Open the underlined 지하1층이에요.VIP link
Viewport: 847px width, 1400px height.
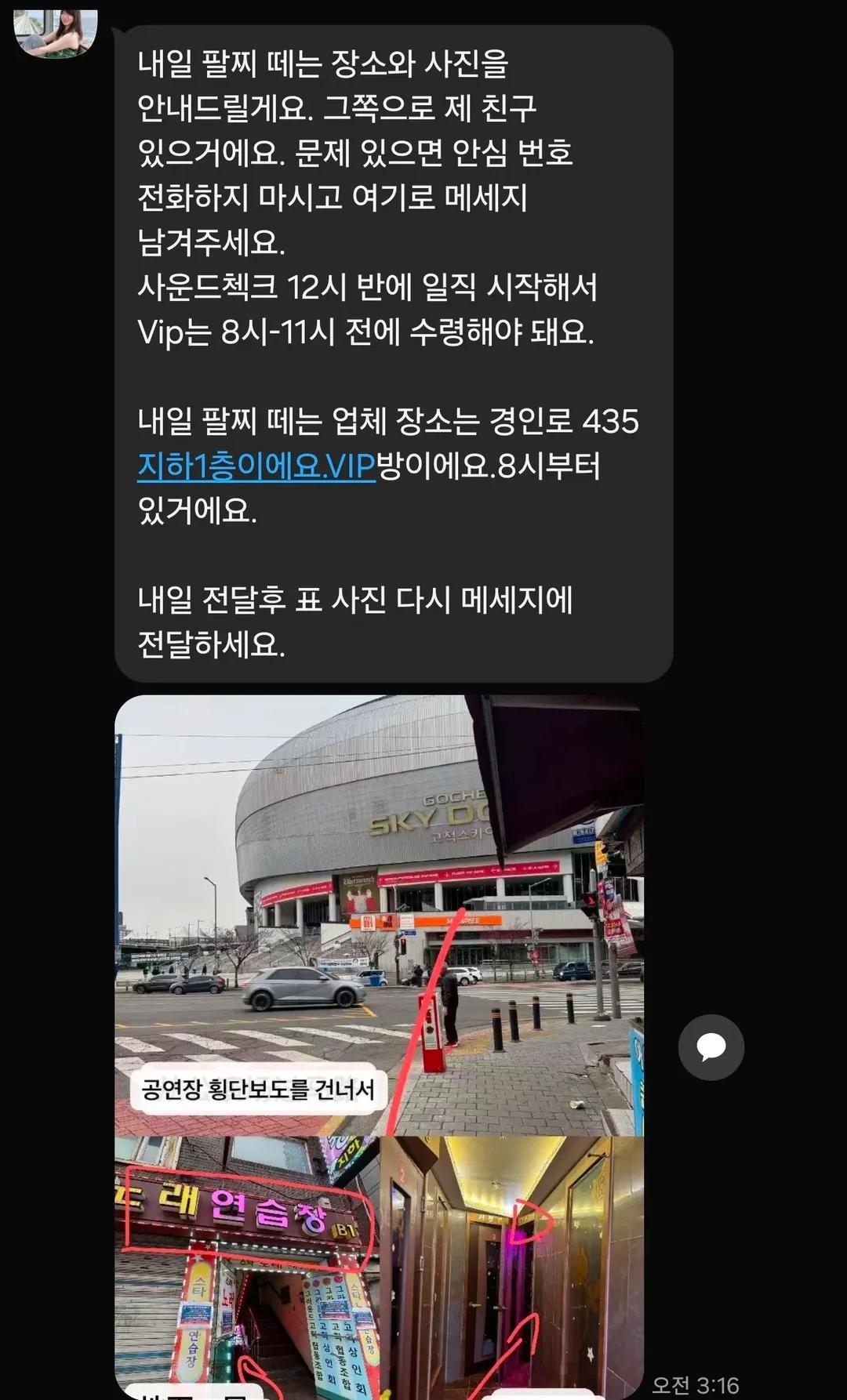[x=256, y=466]
